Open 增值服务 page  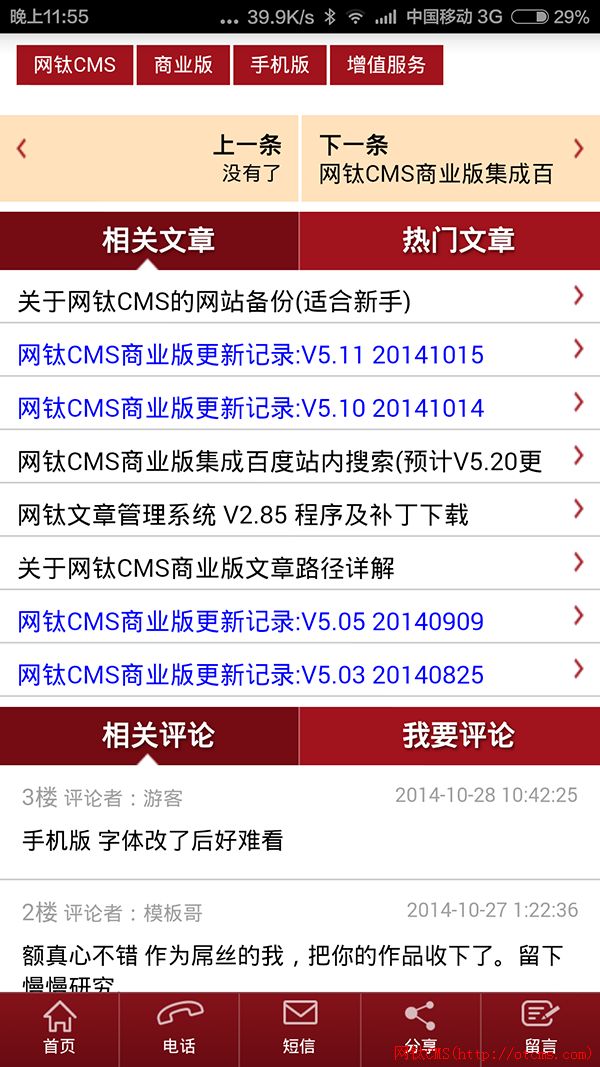tap(386, 65)
